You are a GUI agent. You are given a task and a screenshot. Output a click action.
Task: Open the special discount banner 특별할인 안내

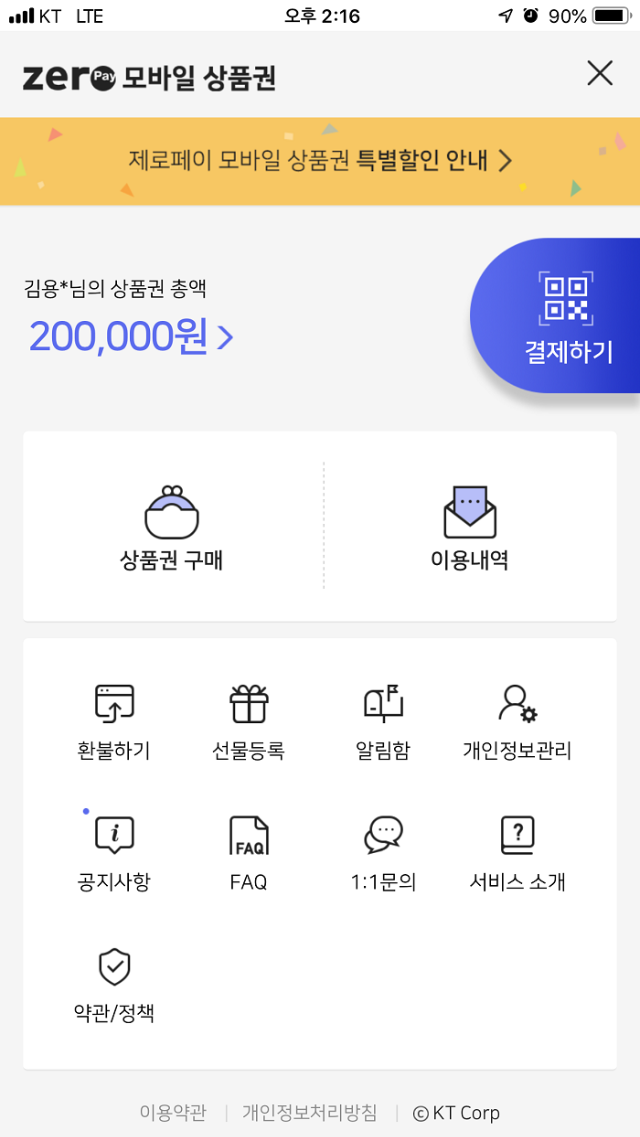pos(320,161)
